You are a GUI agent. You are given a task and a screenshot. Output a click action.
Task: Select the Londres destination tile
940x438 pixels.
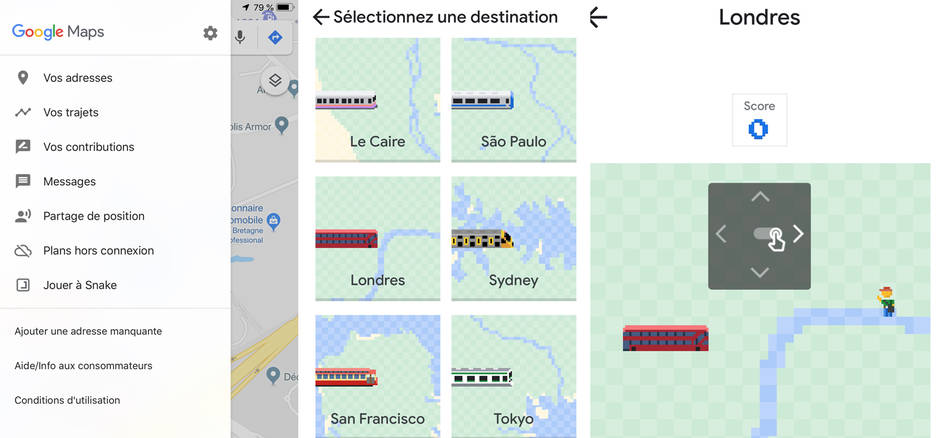[x=377, y=239]
